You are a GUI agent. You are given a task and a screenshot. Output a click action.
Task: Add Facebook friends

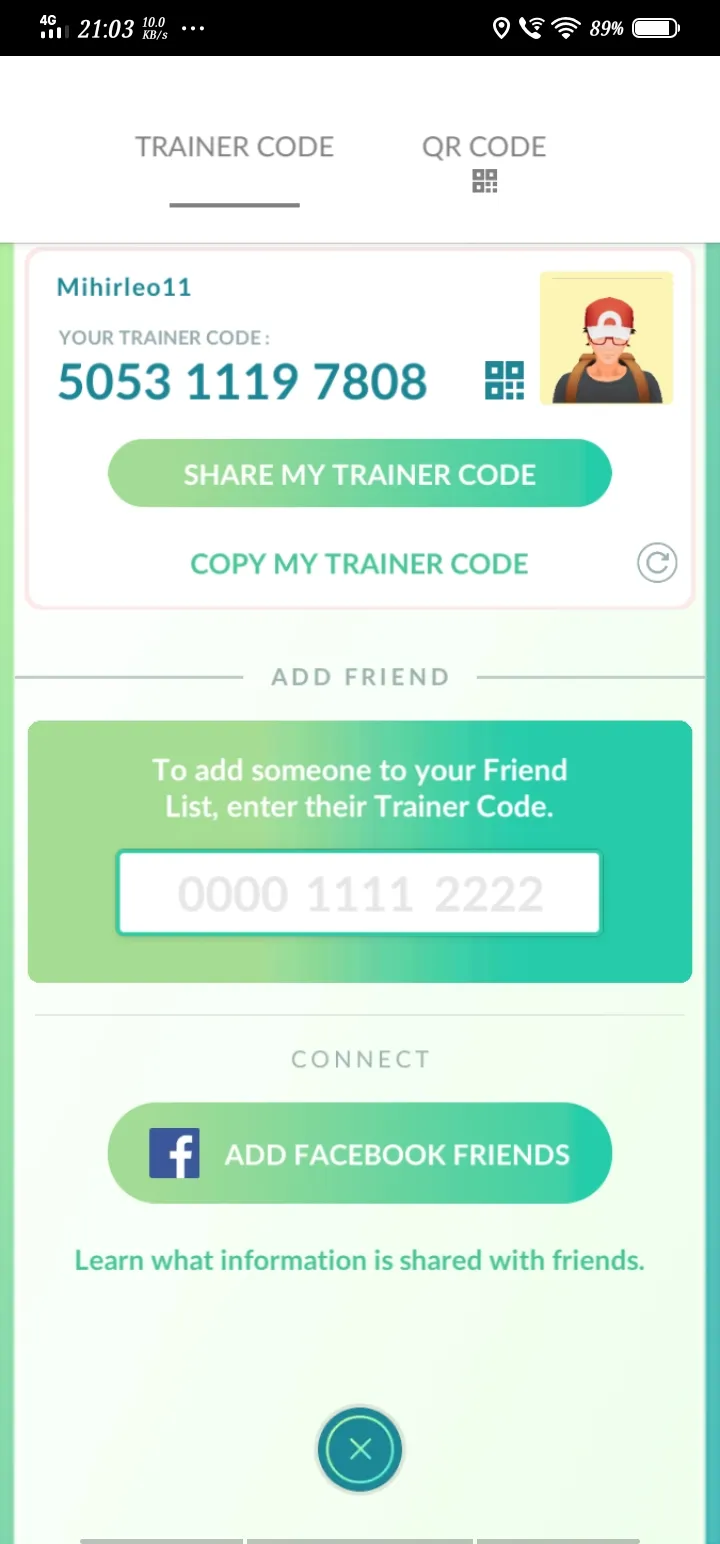359,1153
